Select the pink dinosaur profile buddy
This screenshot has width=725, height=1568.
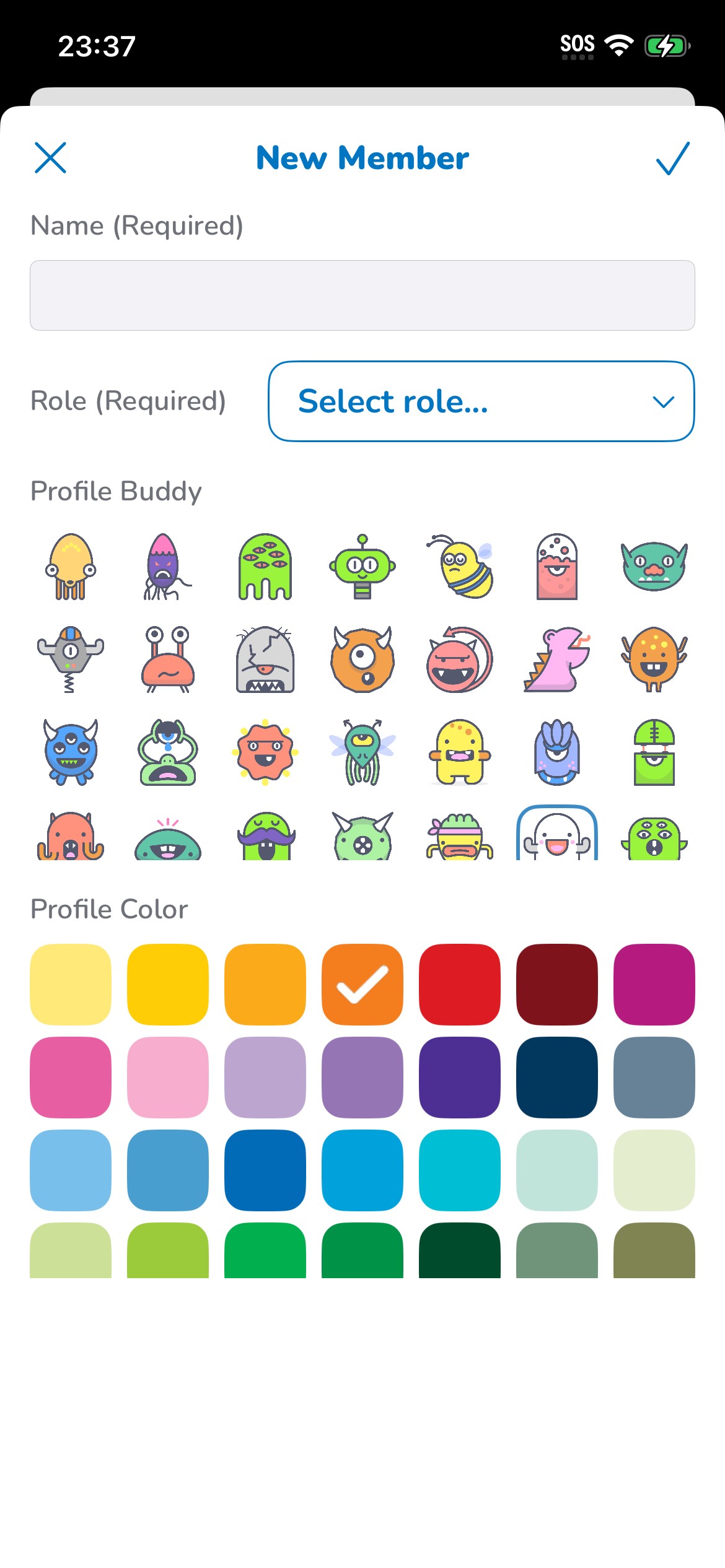click(x=557, y=660)
